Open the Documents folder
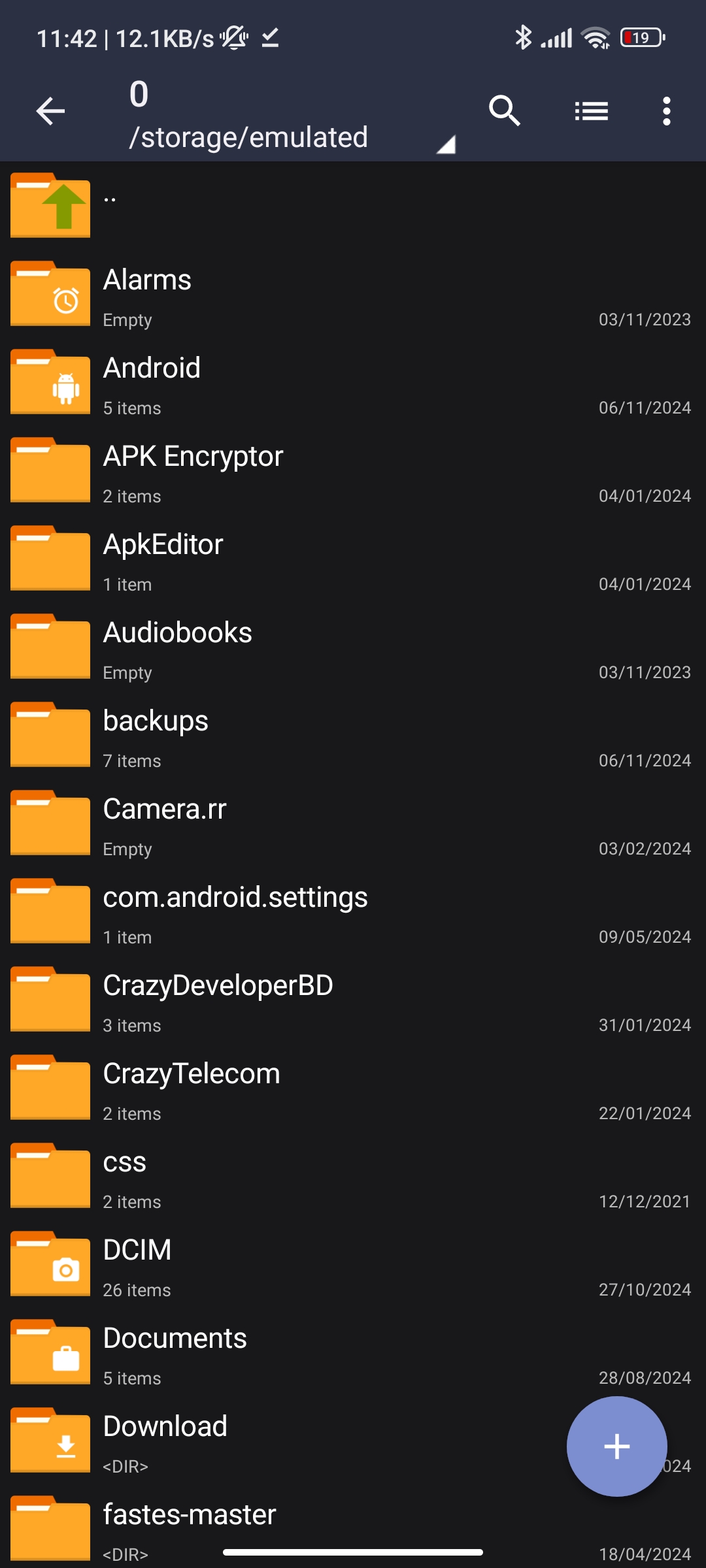Image resolution: width=706 pixels, height=1568 pixels. [x=353, y=1352]
